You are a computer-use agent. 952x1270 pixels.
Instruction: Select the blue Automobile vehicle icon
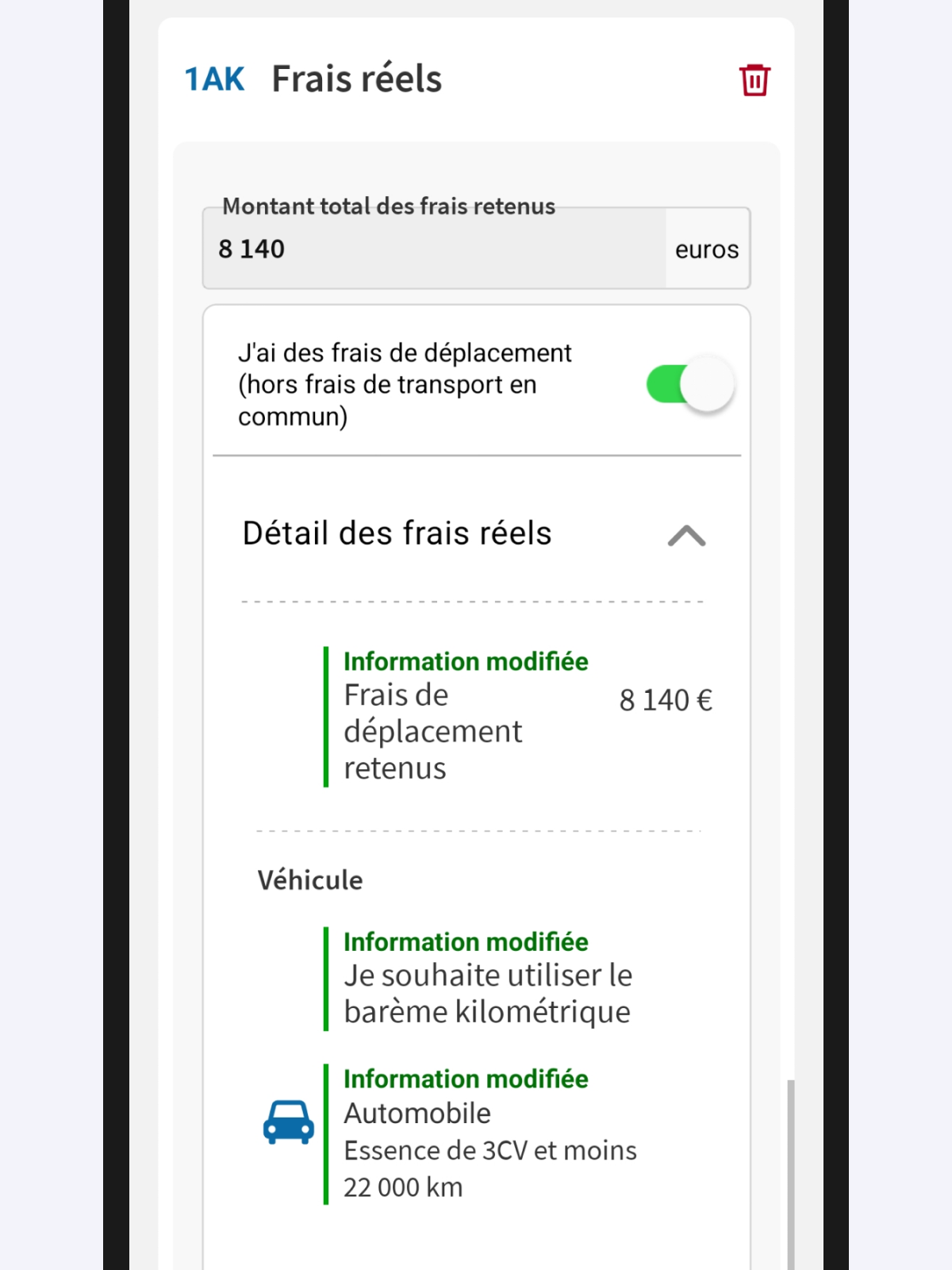click(x=289, y=1122)
